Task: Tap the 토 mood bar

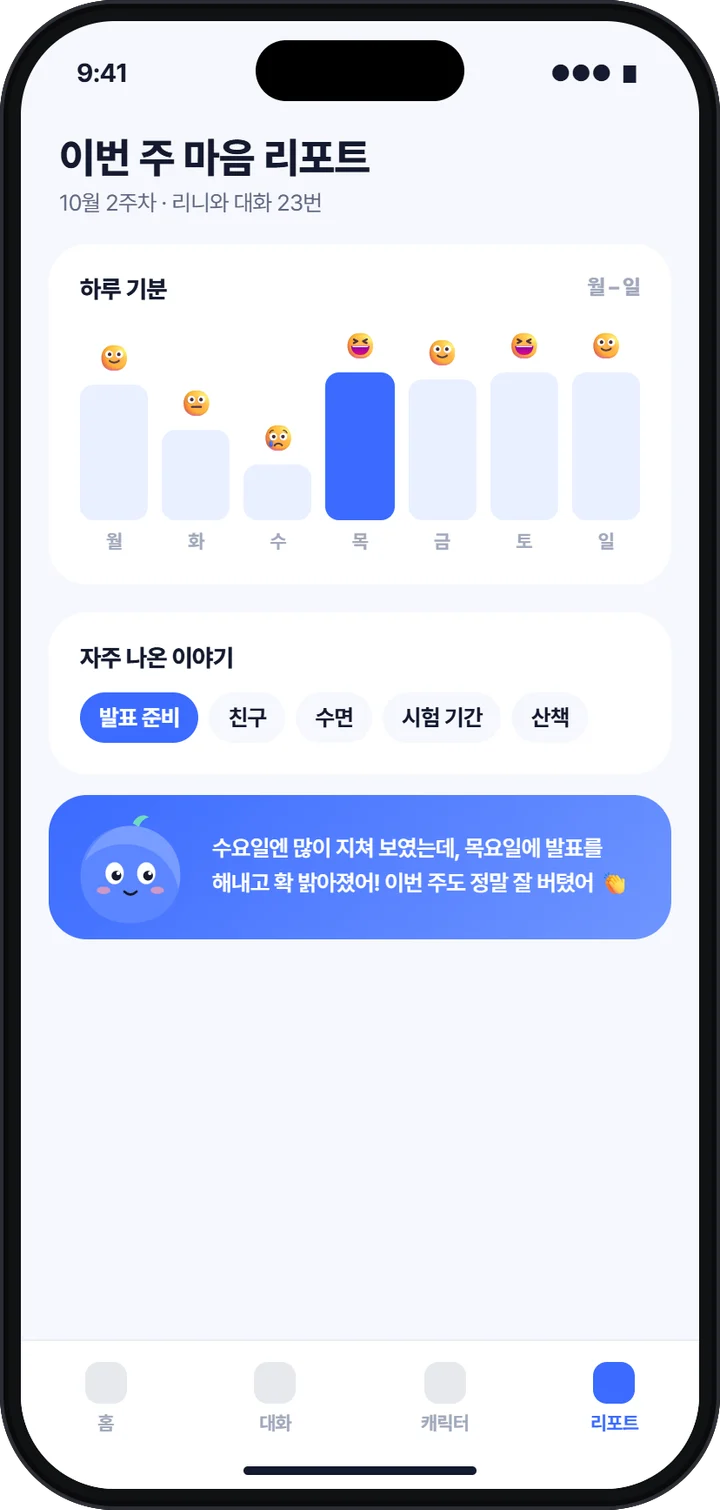Action: [x=524, y=446]
